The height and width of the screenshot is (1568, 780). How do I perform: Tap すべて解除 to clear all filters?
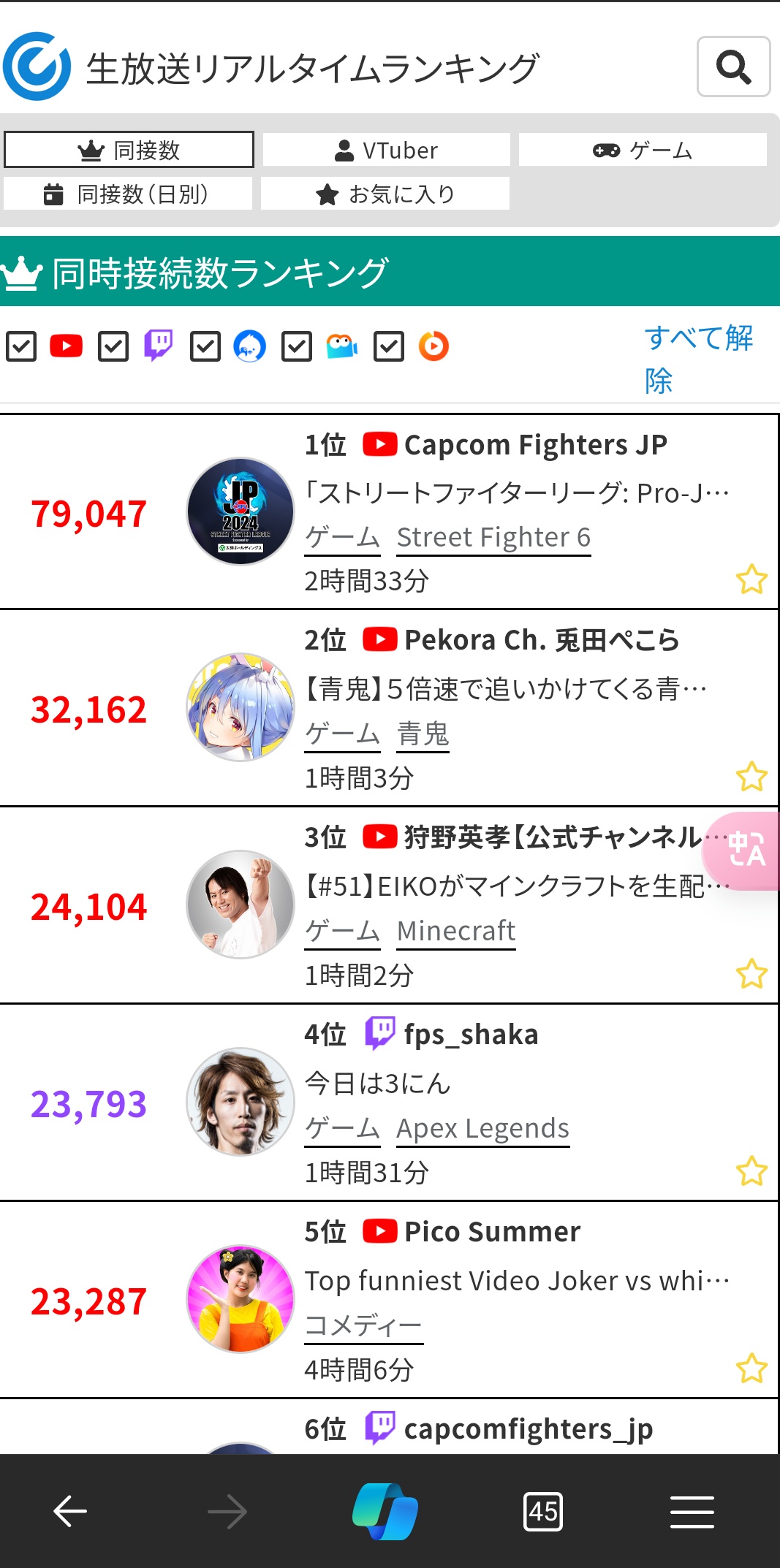coord(698,359)
